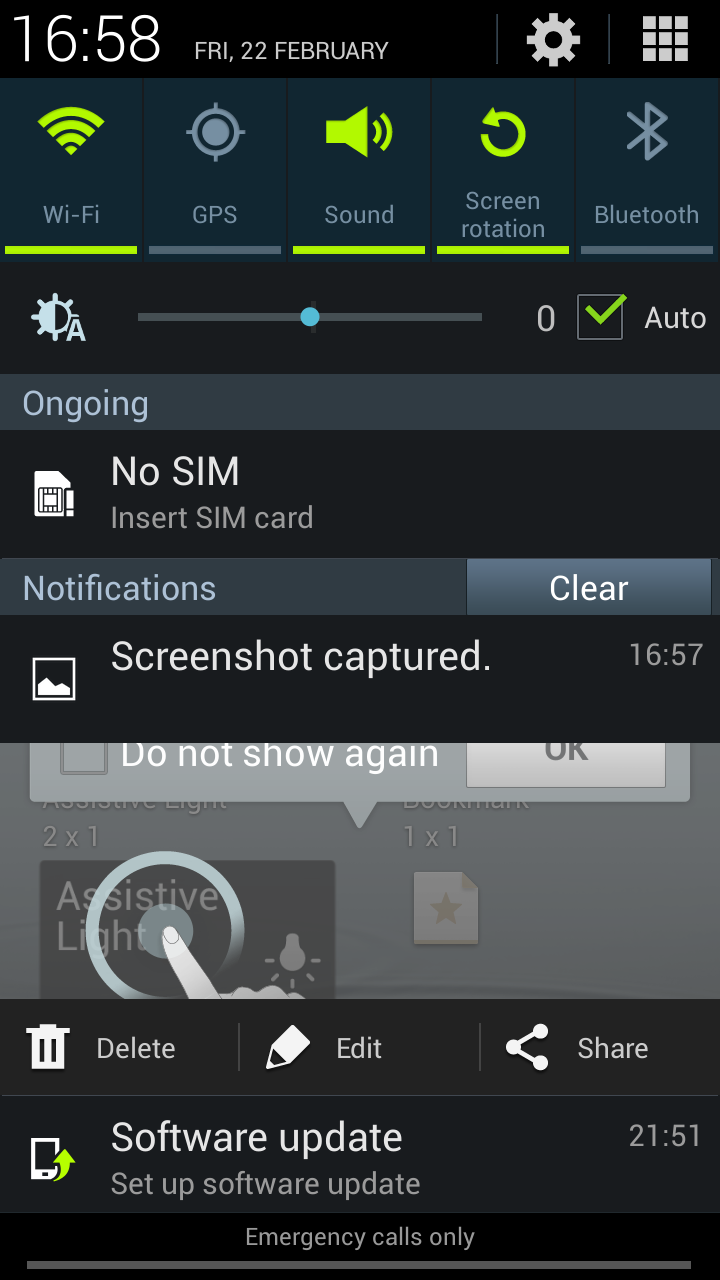
Task: Share the captured screenshot
Action: pyautogui.click(x=578, y=1048)
